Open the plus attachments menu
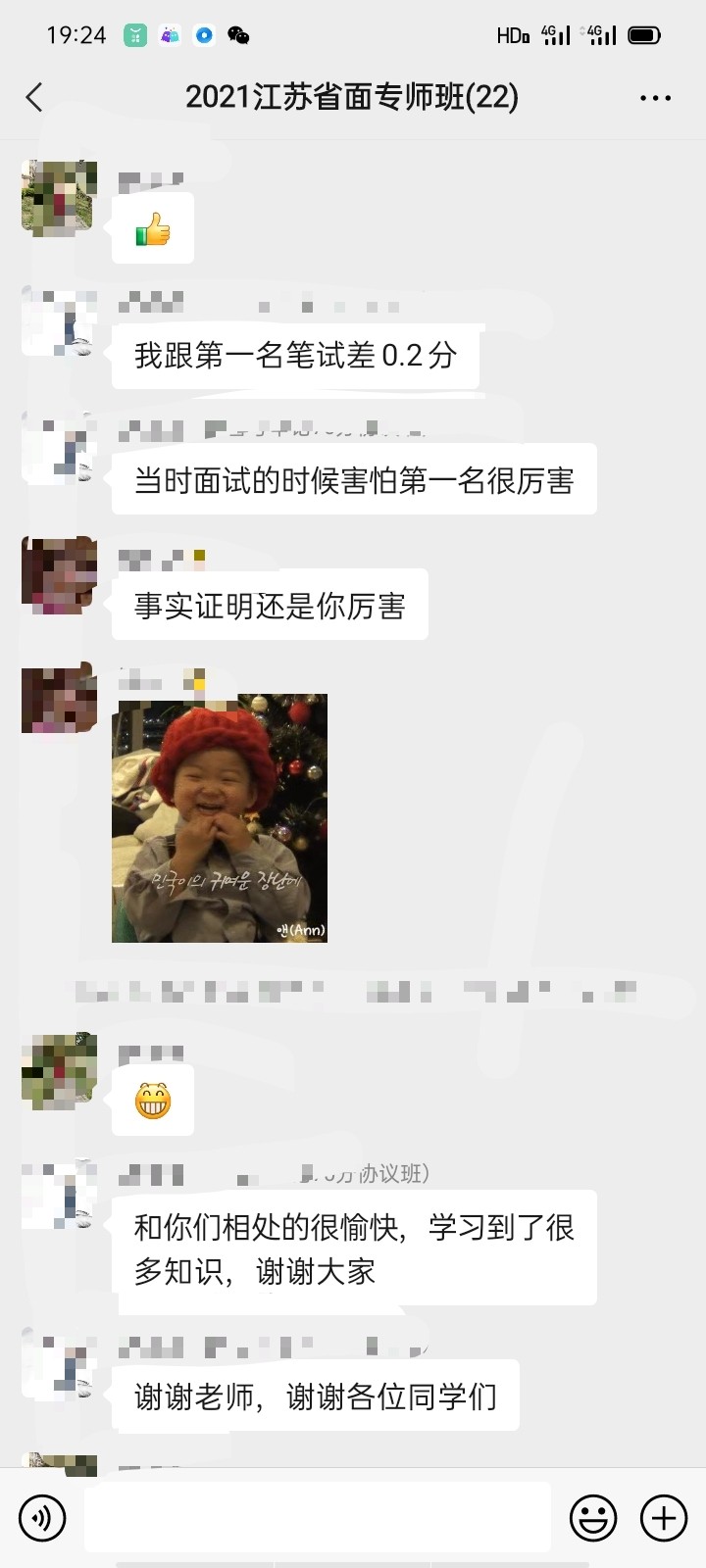The image size is (706, 1568). 664,1518
